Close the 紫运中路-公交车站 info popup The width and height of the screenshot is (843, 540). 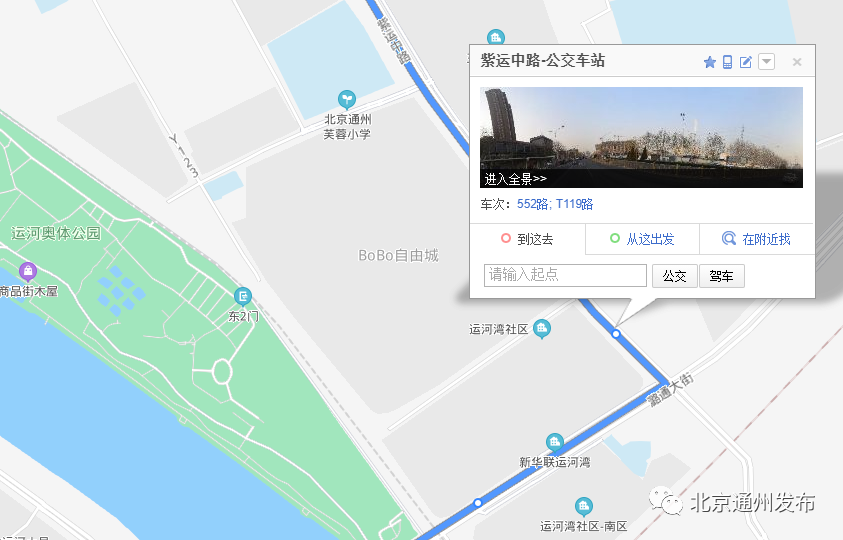(797, 62)
